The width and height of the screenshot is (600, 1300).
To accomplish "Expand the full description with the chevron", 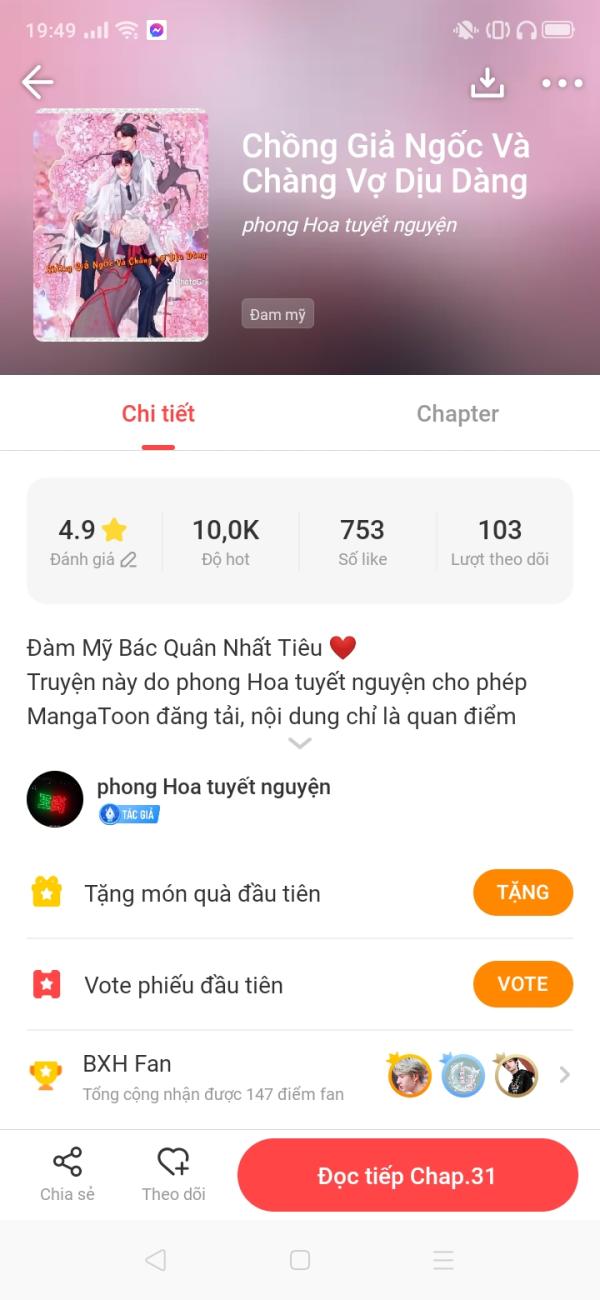I will pos(299,743).
